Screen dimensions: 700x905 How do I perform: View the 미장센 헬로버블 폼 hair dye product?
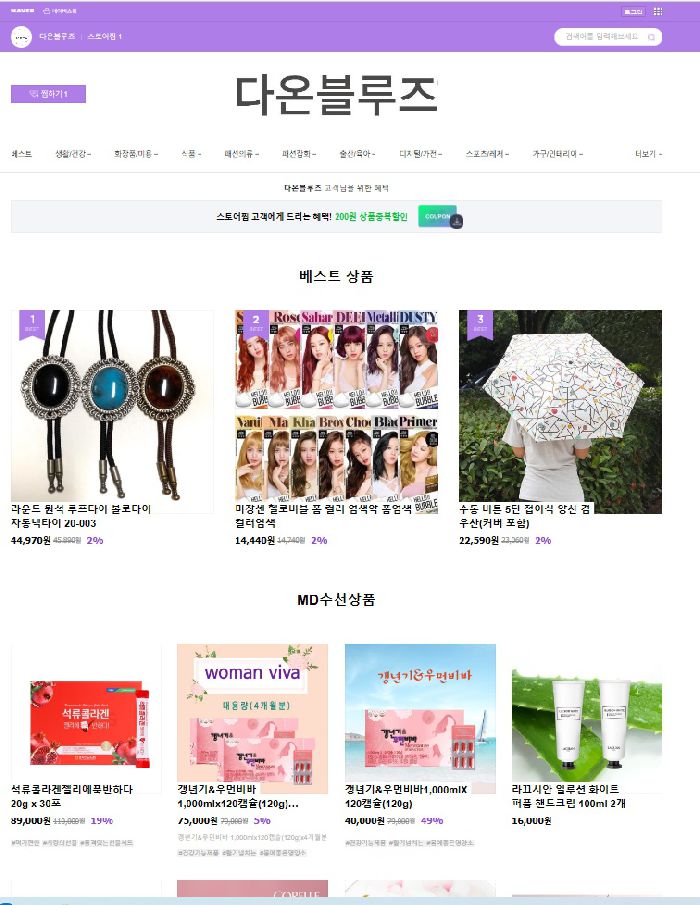[x=336, y=411]
